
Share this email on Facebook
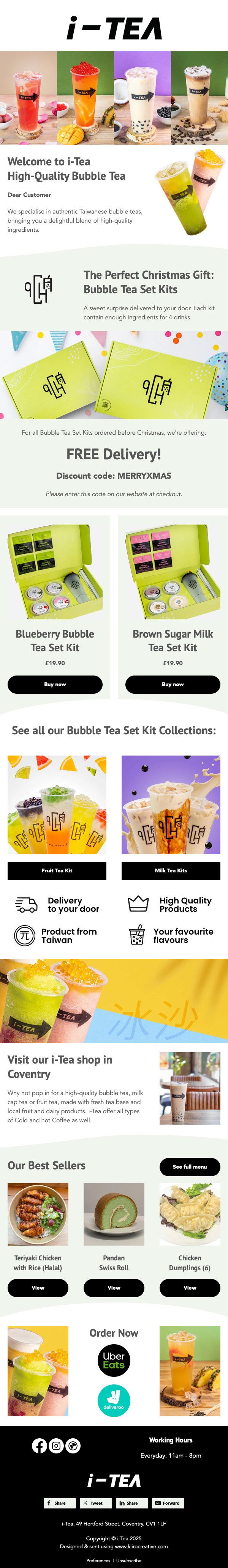(x=60, y=1503)
